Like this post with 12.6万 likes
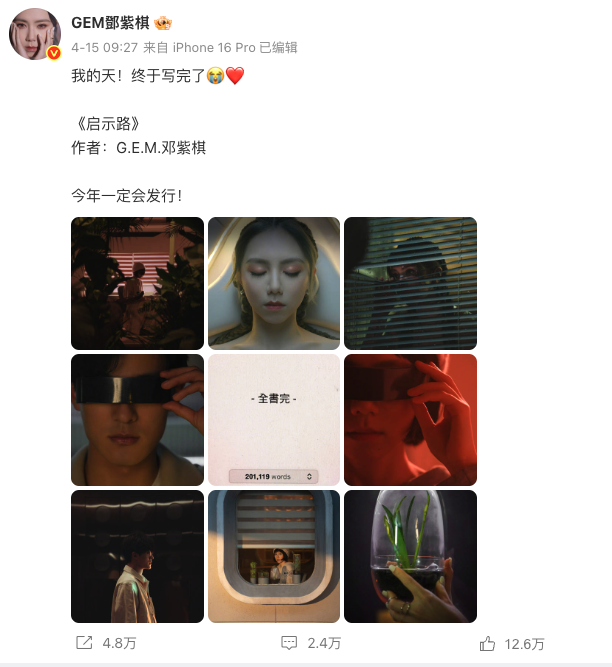612x667 pixels. [x=512, y=643]
